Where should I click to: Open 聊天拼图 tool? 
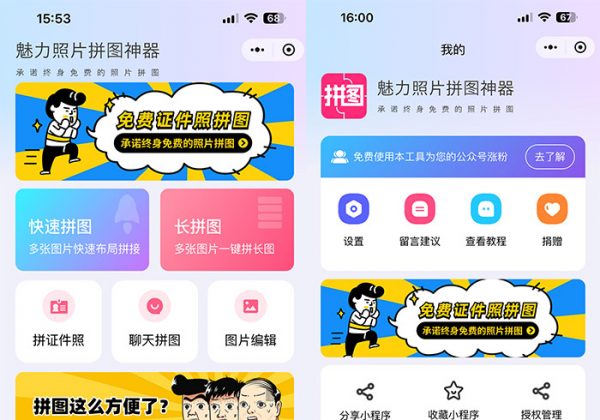pos(155,320)
